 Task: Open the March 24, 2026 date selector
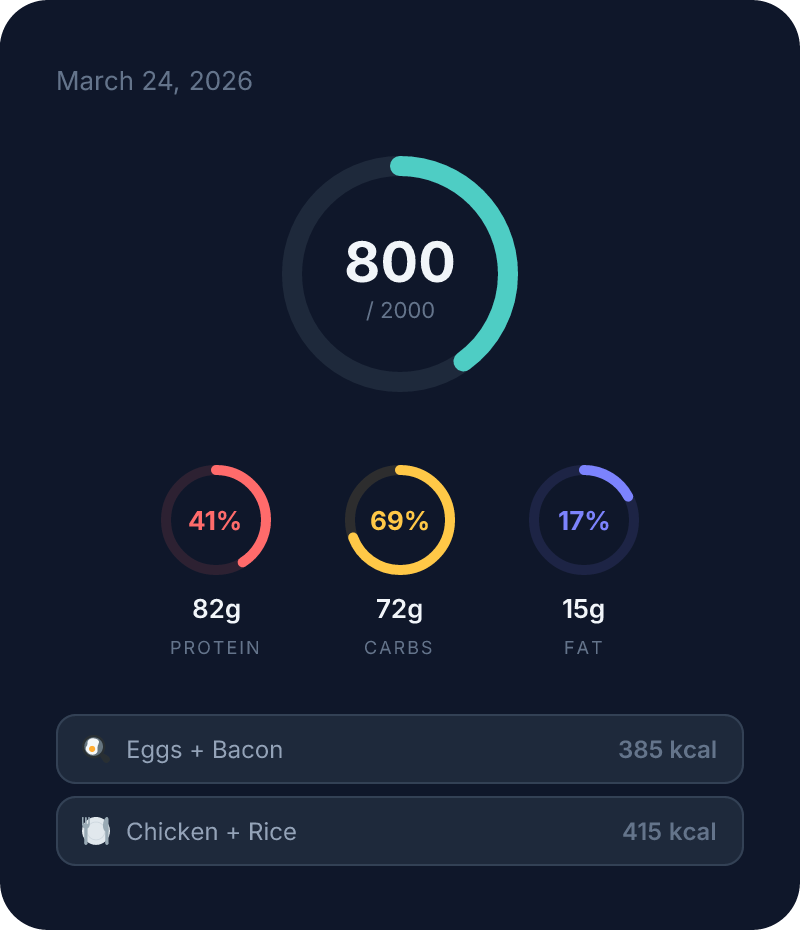(x=155, y=81)
